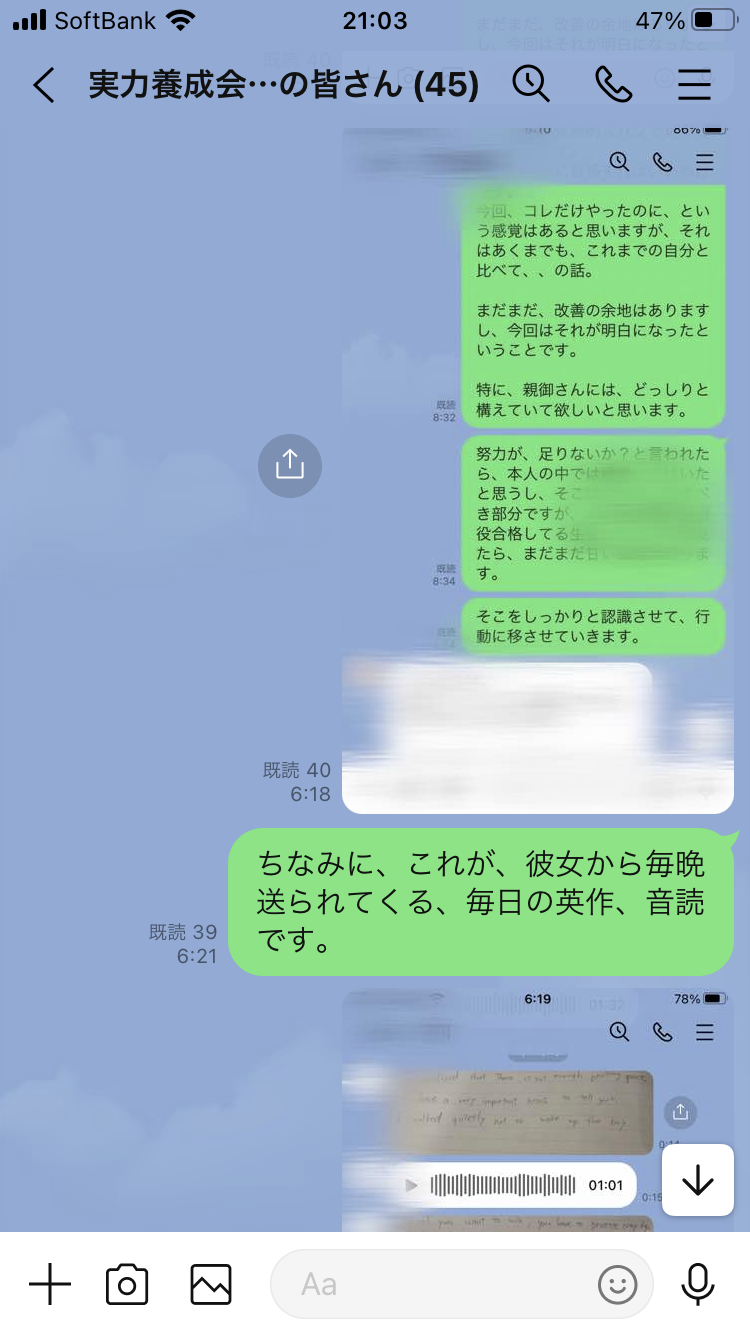Share the first screenshot image

(290, 466)
